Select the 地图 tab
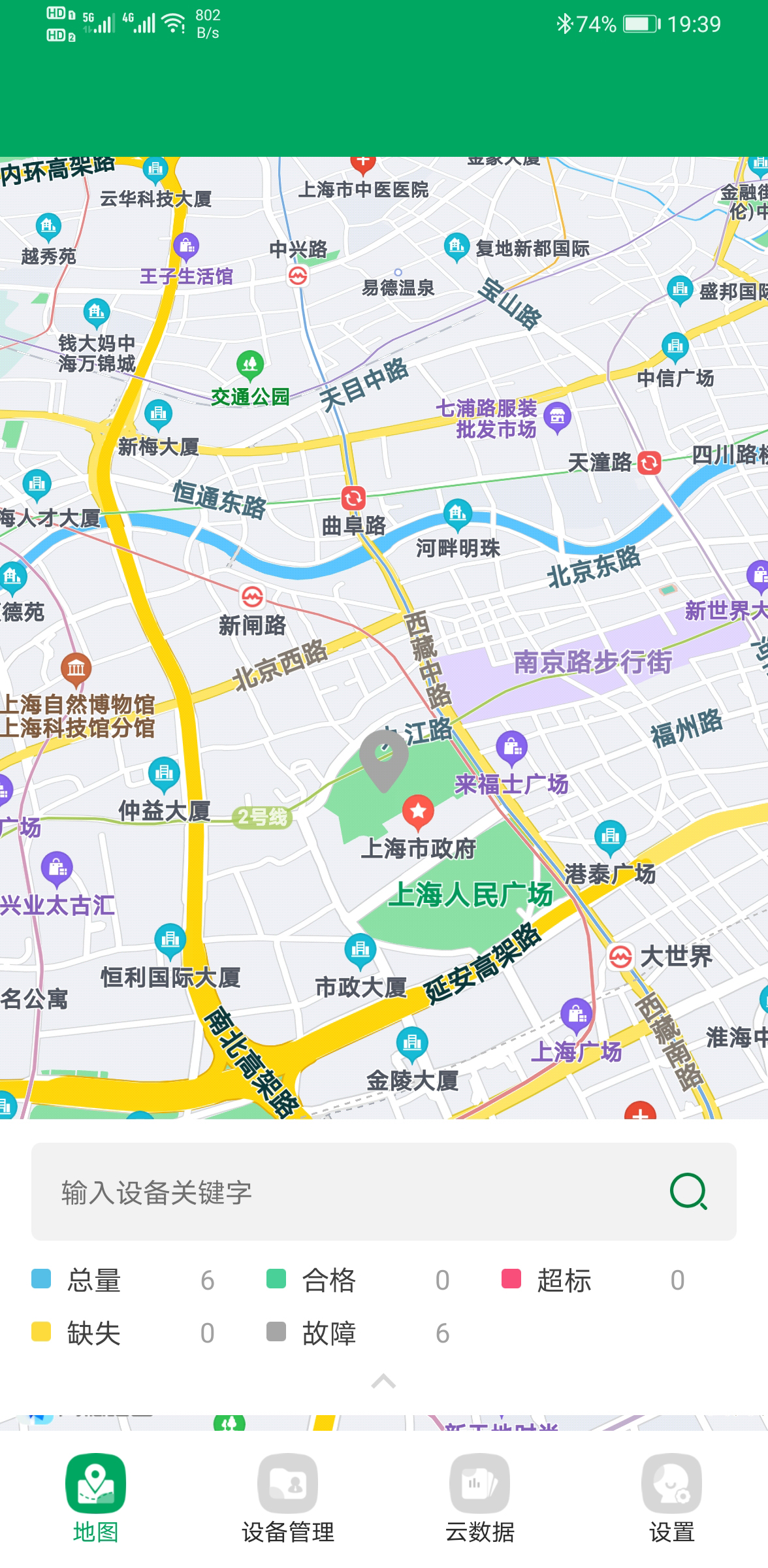768x1568 pixels. (x=96, y=1499)
